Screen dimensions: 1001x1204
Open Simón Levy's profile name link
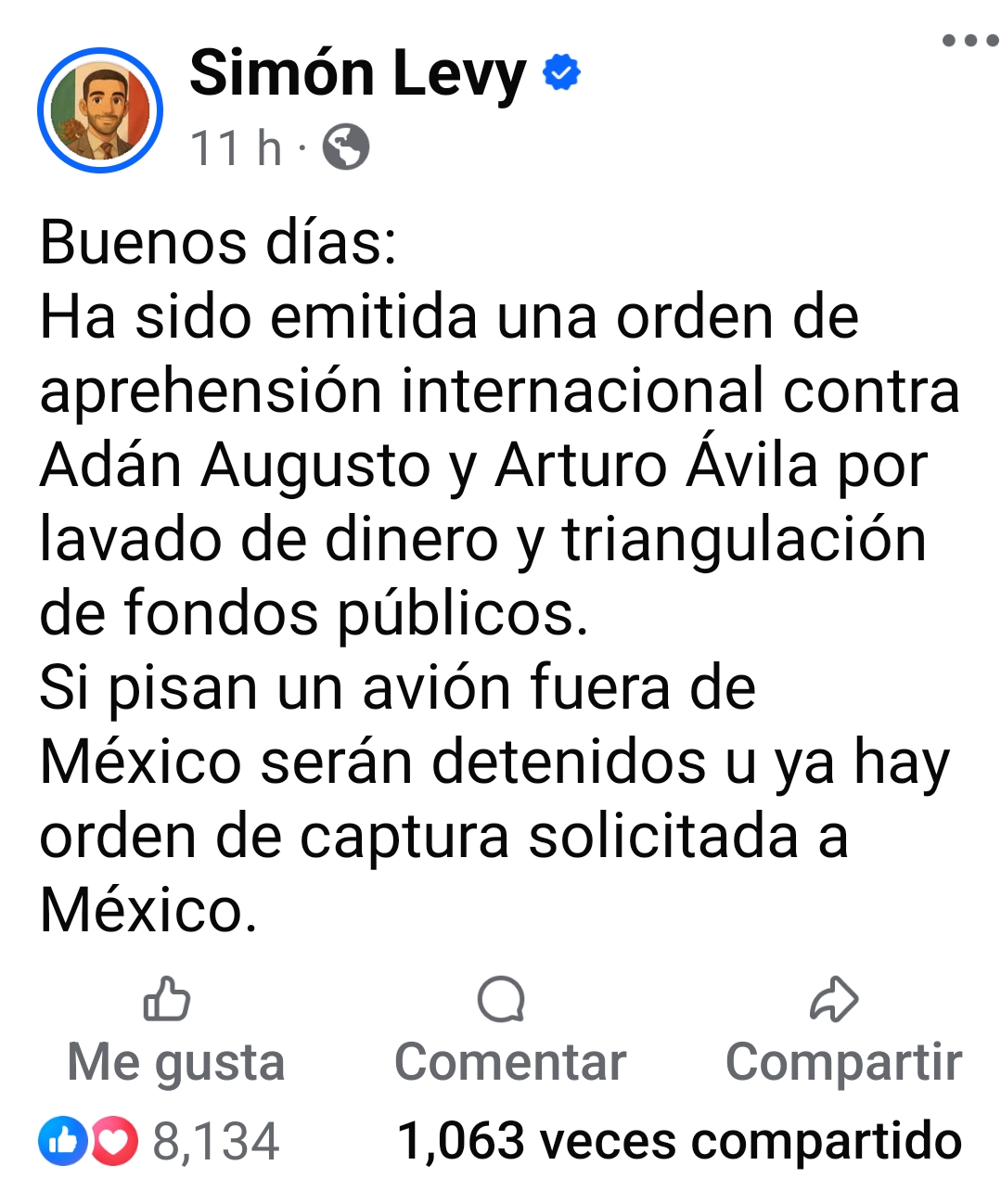pos(357,73)
